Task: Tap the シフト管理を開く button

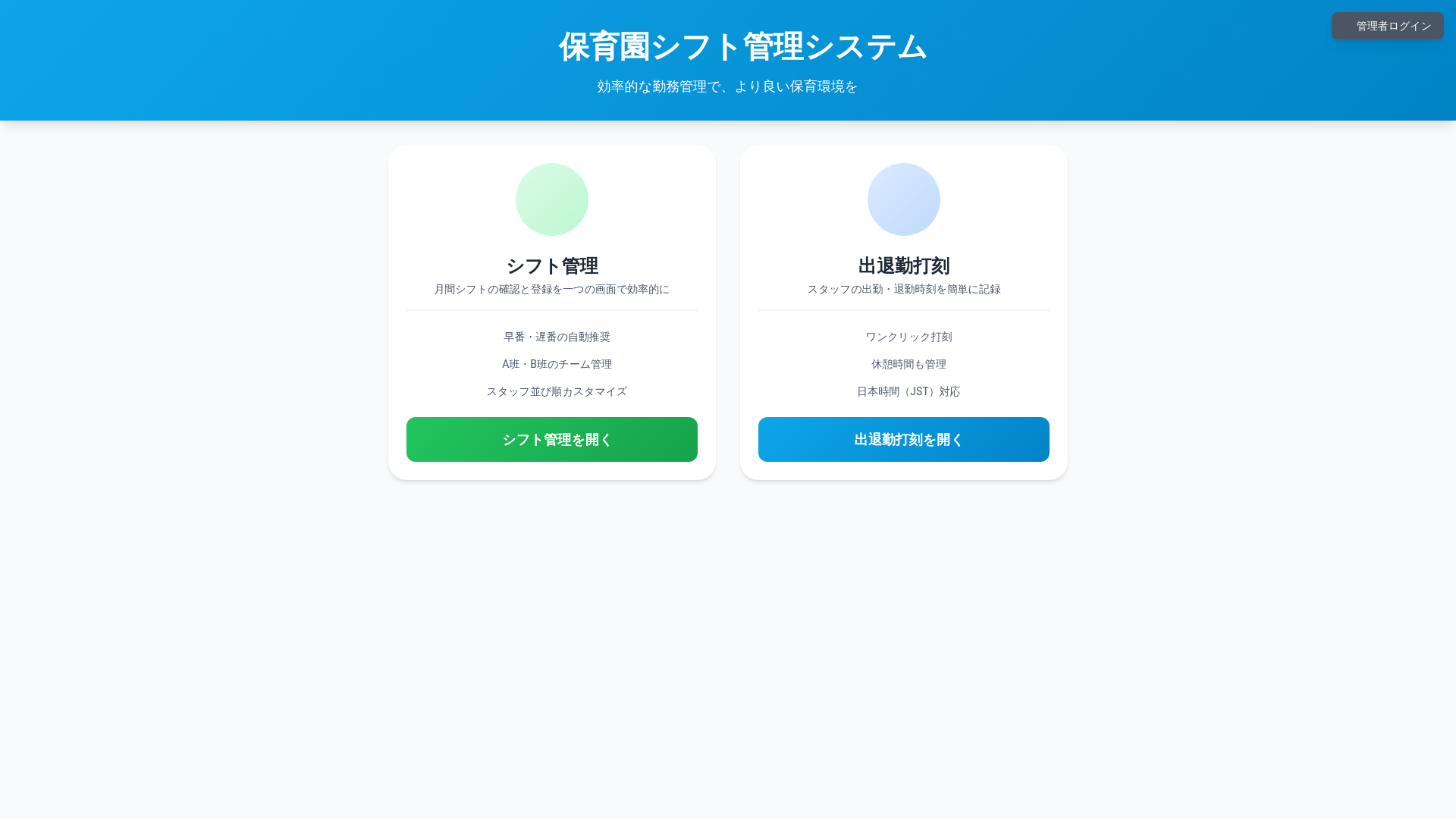Action: click(x=551, y=439)
